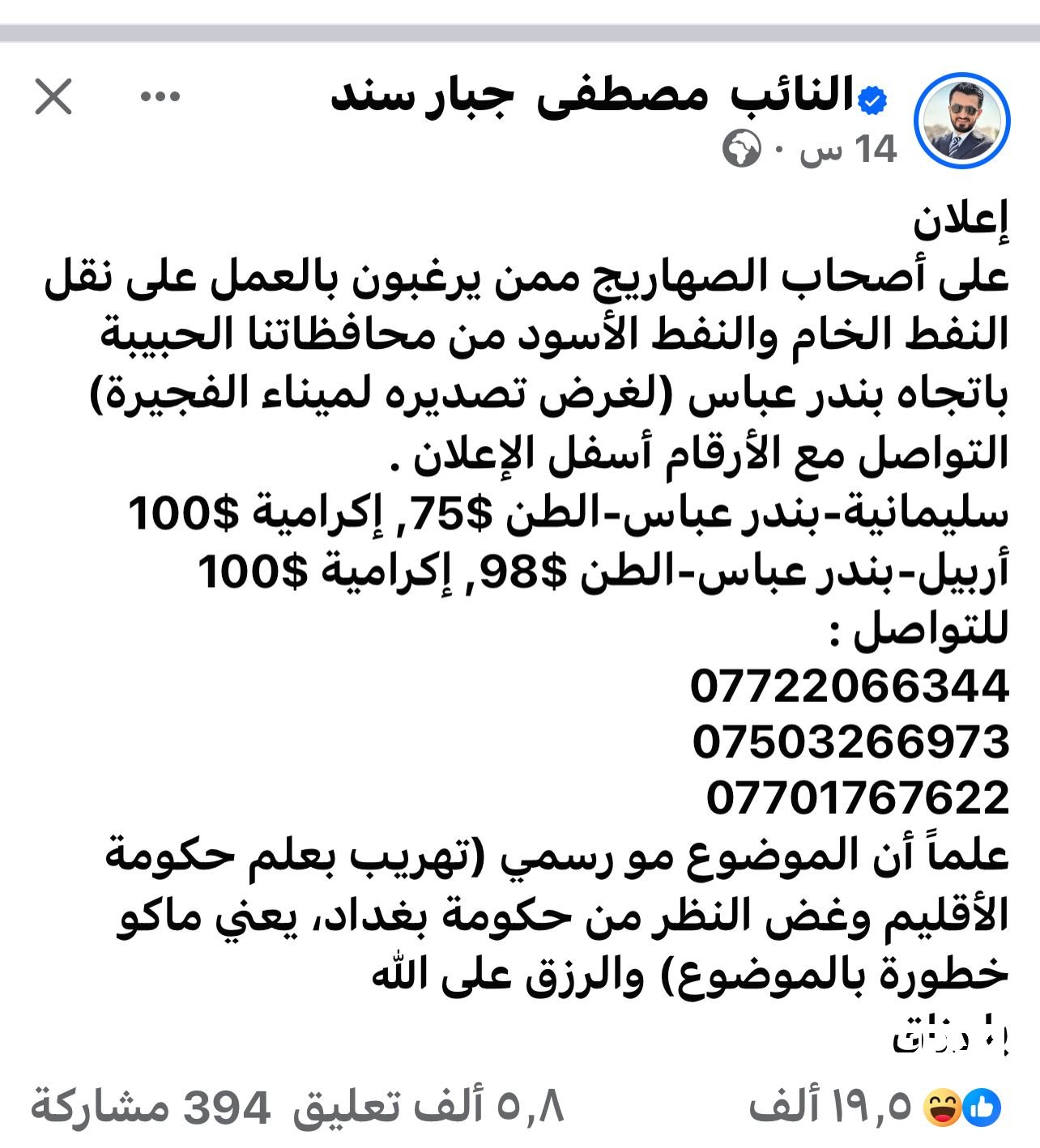Open the النائب مصطفى جبار سند profile name
Screen dimensions: 1040x1148
tap(591, 96)
